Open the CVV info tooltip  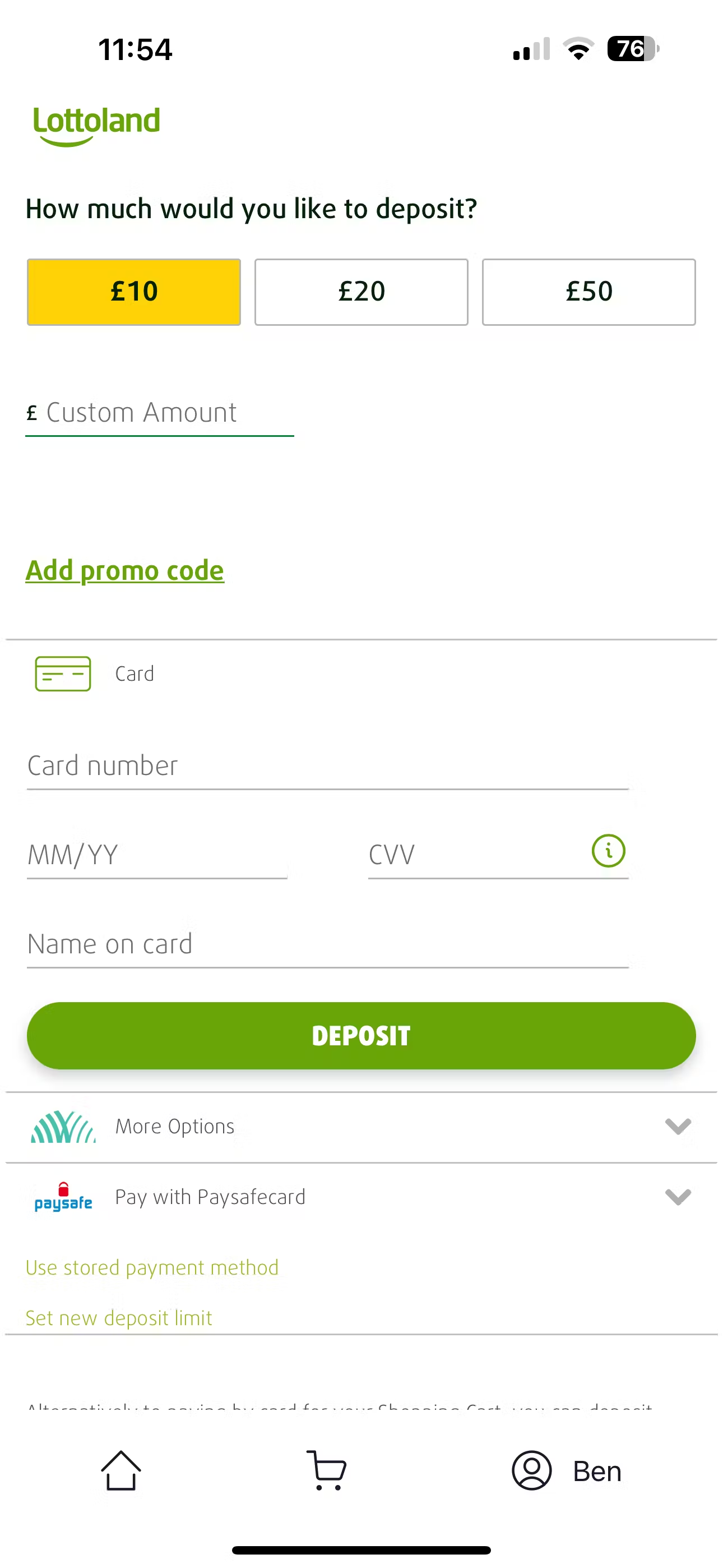click(x=608, y=851)
